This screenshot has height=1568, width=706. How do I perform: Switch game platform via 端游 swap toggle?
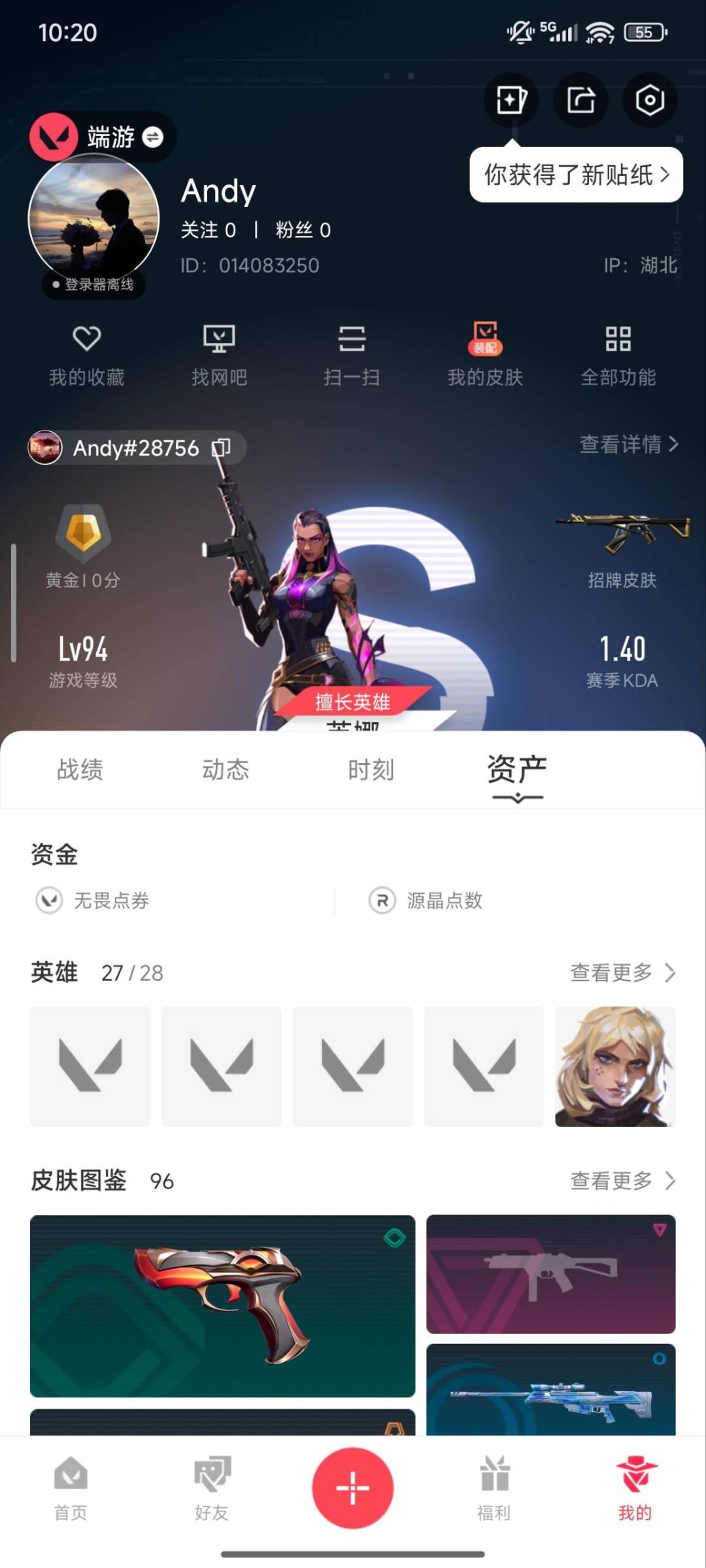coord(152,137)
